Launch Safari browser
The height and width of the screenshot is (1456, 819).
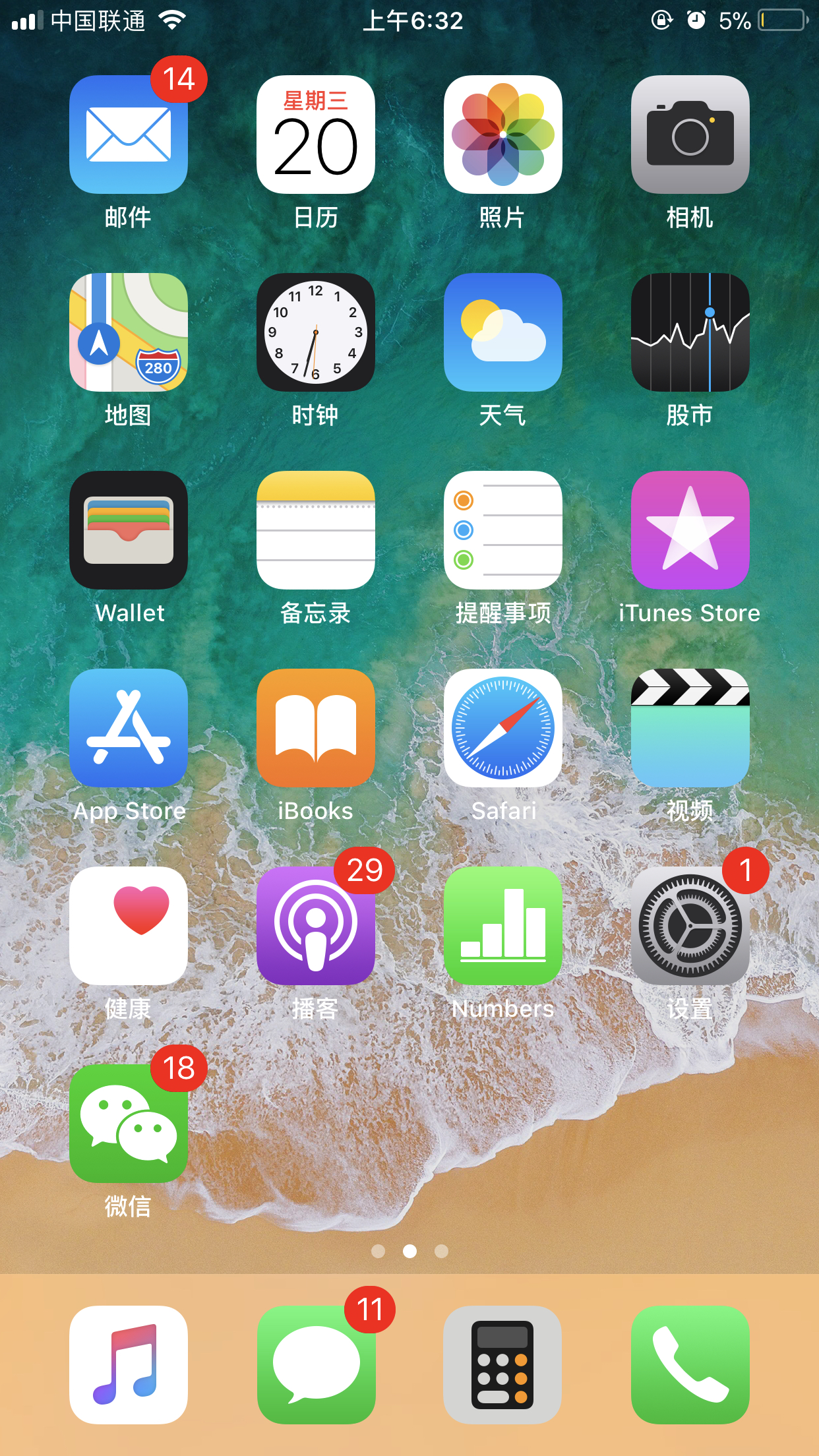coord(502,729)
